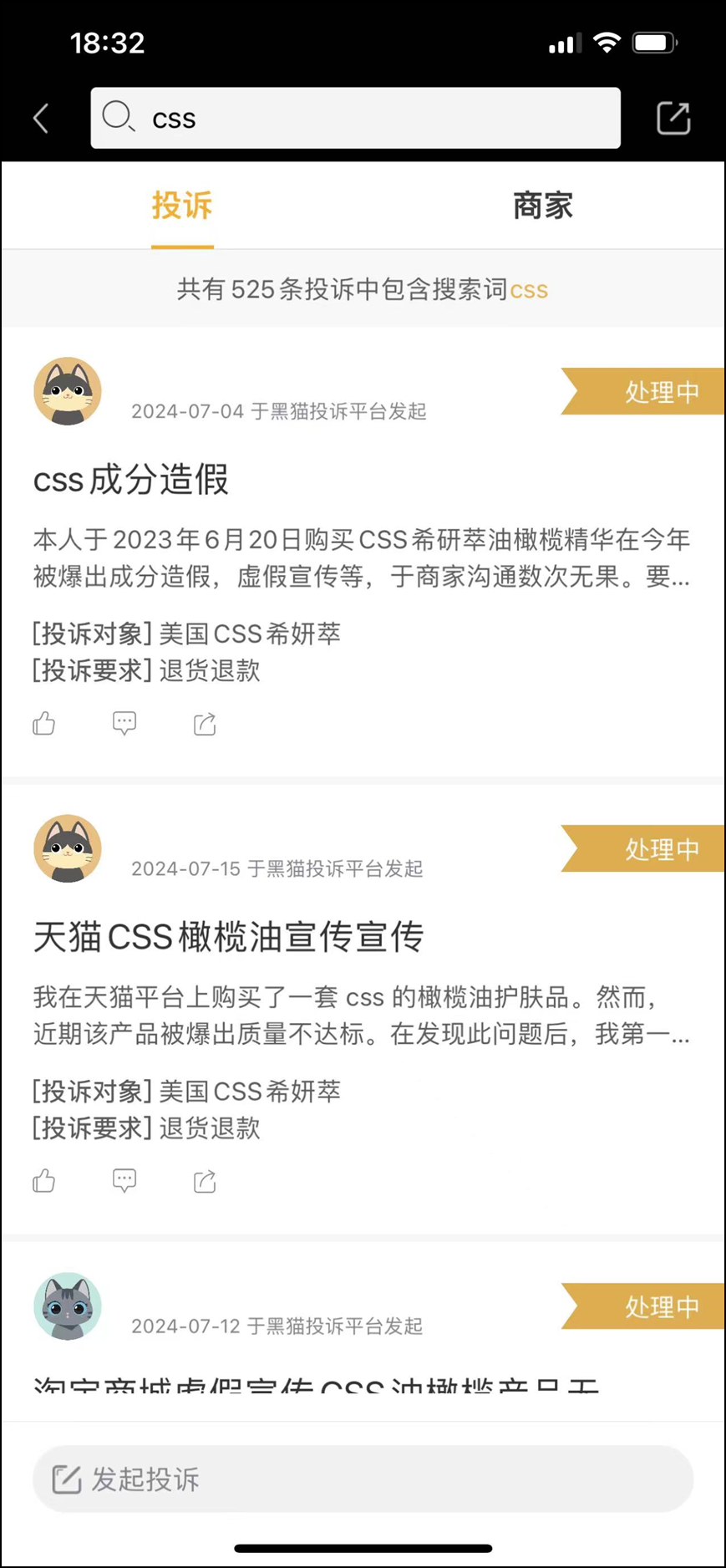Switch to the 商家 tab
Screen dimensions: 726x1568
542,206
